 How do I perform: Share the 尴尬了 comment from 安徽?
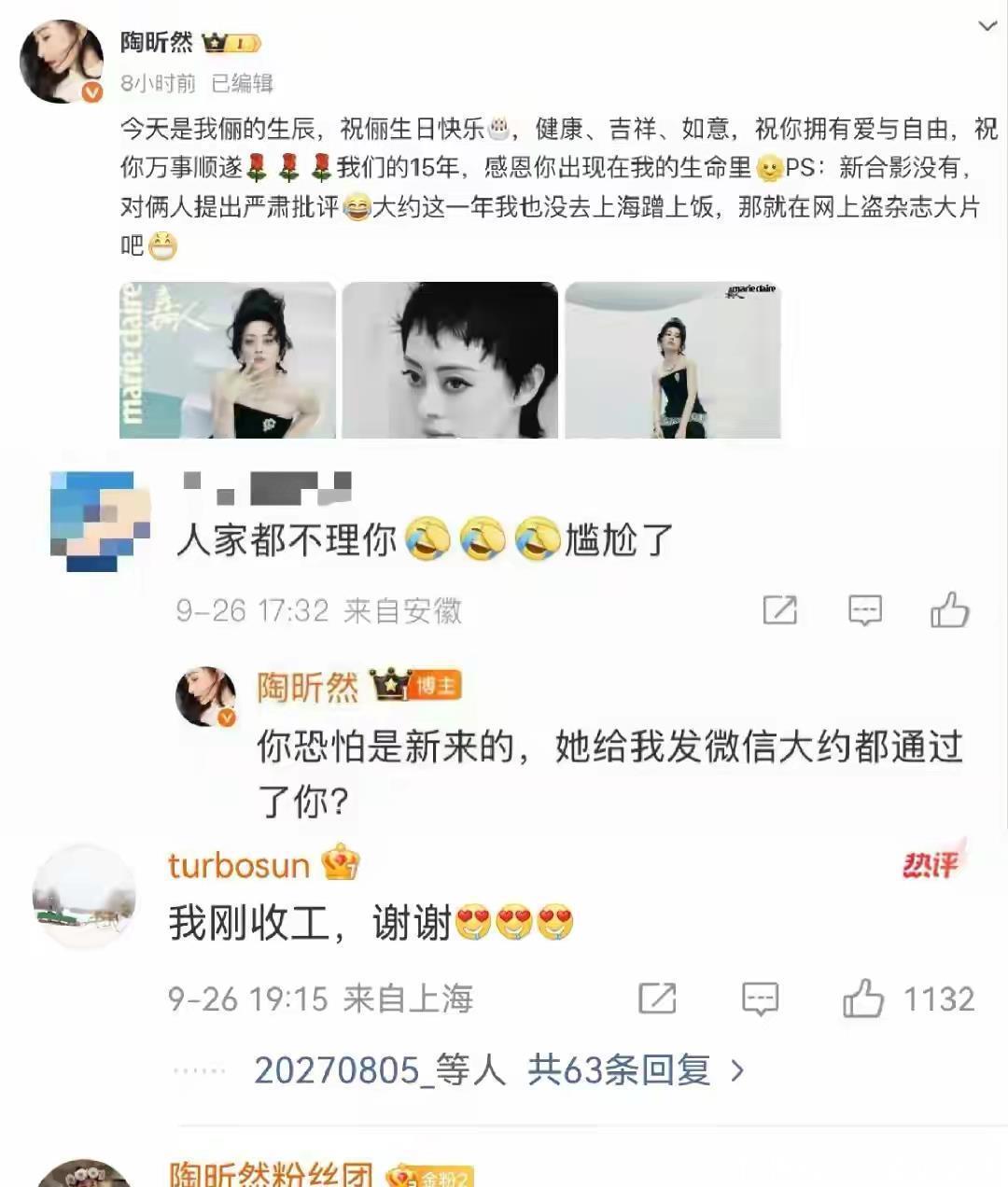click(x=780, y=610)
